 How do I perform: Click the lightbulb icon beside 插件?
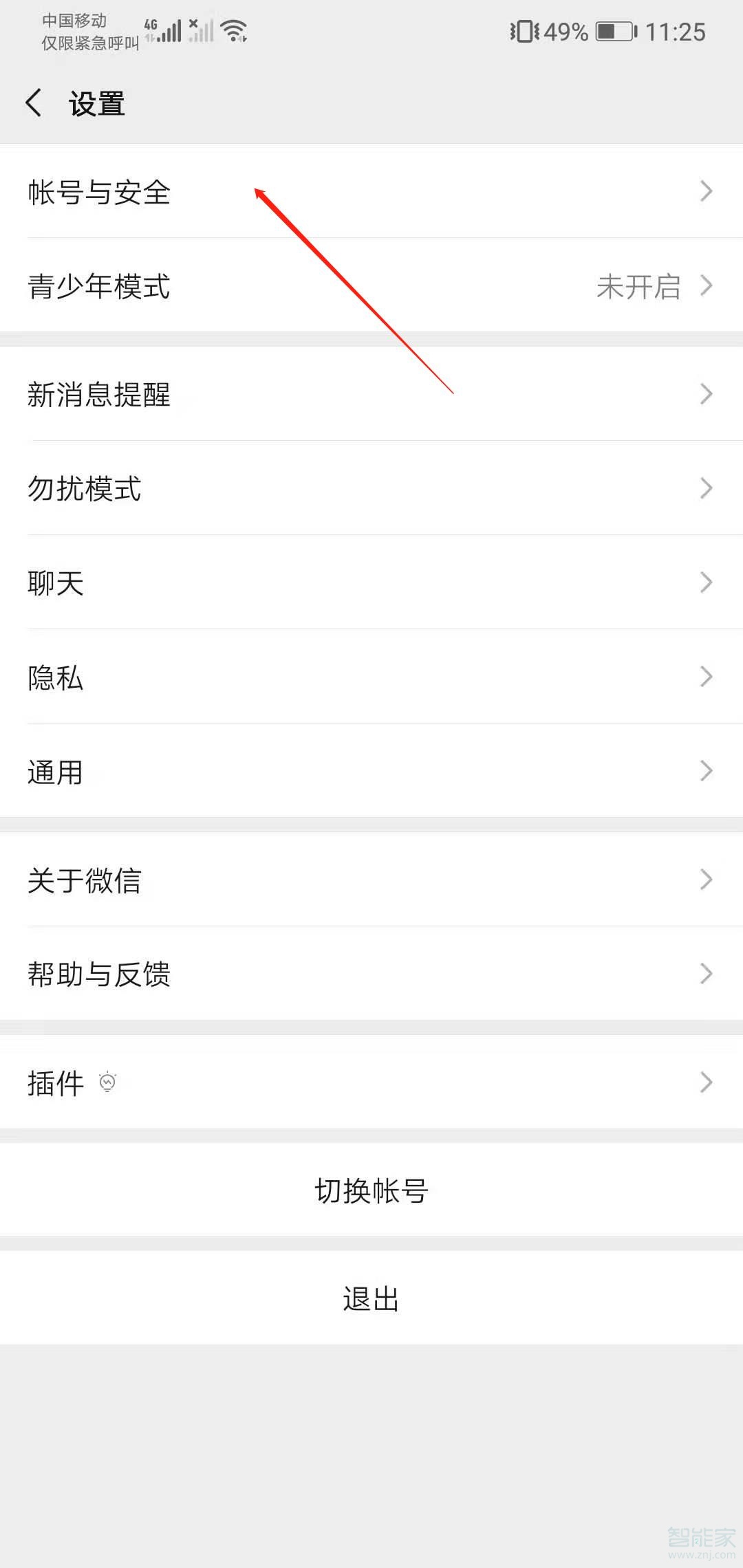(x=107, y=1082)
